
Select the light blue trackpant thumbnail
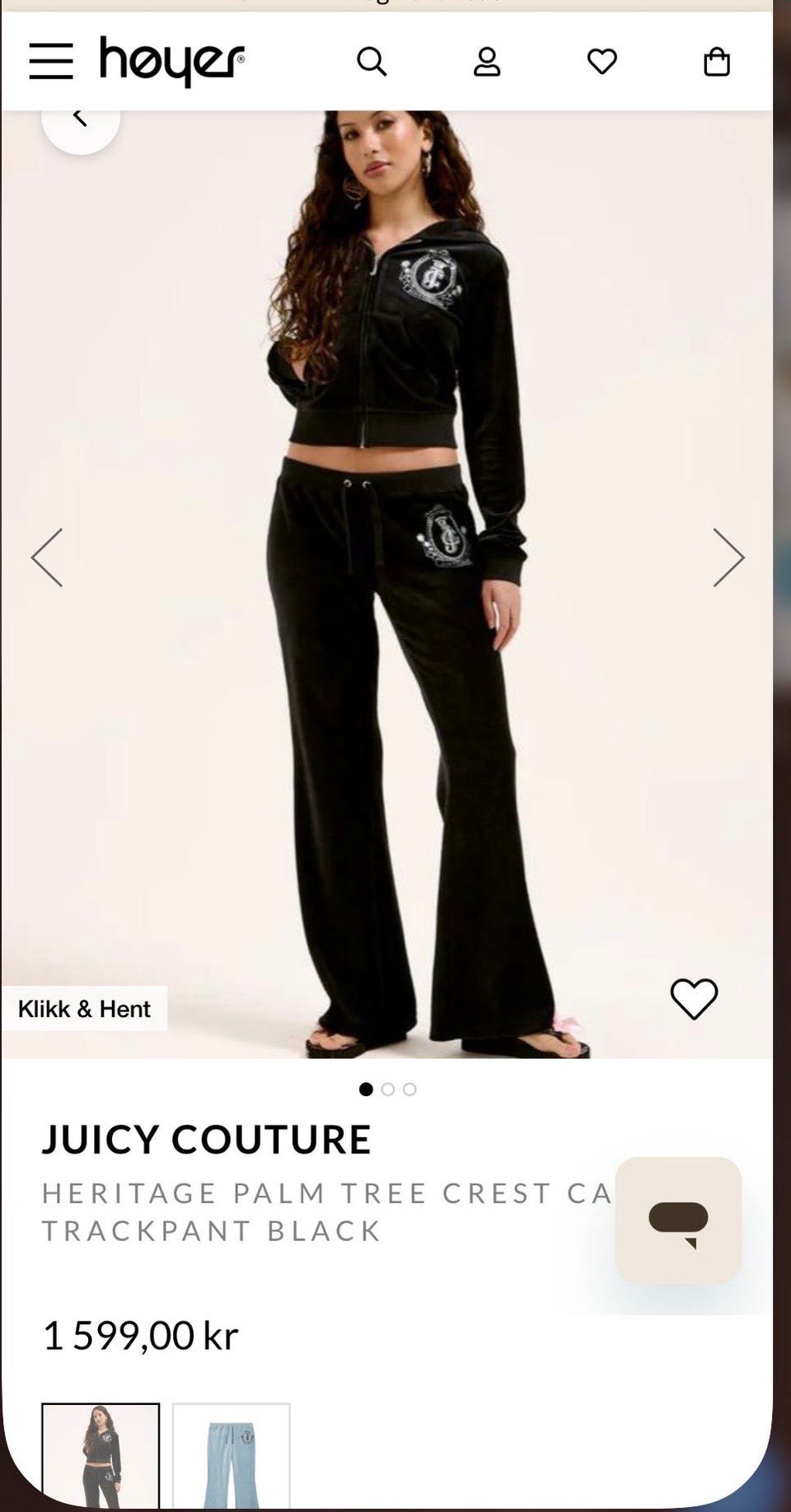pos(232,1456)
